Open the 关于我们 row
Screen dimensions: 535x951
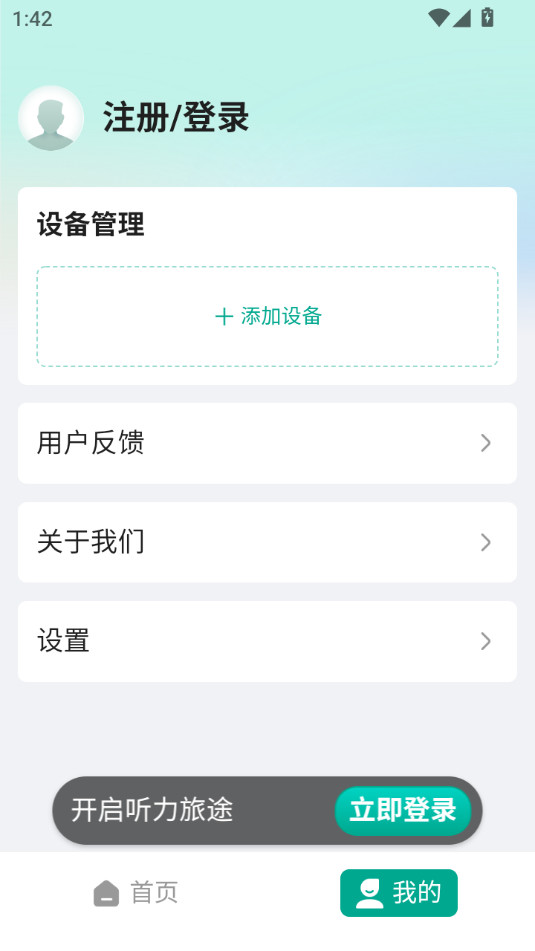268,542
